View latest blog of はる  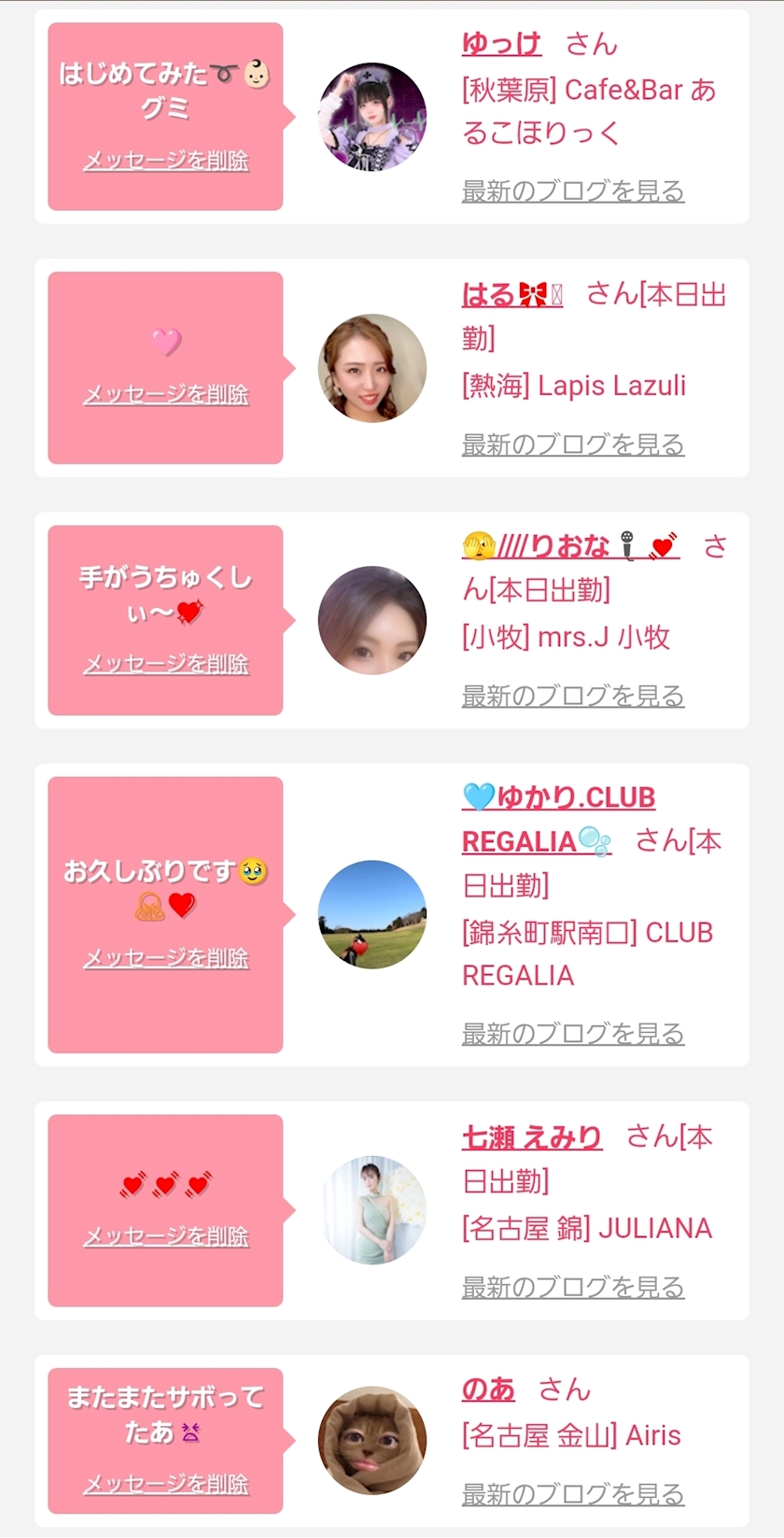pos(573,444)
